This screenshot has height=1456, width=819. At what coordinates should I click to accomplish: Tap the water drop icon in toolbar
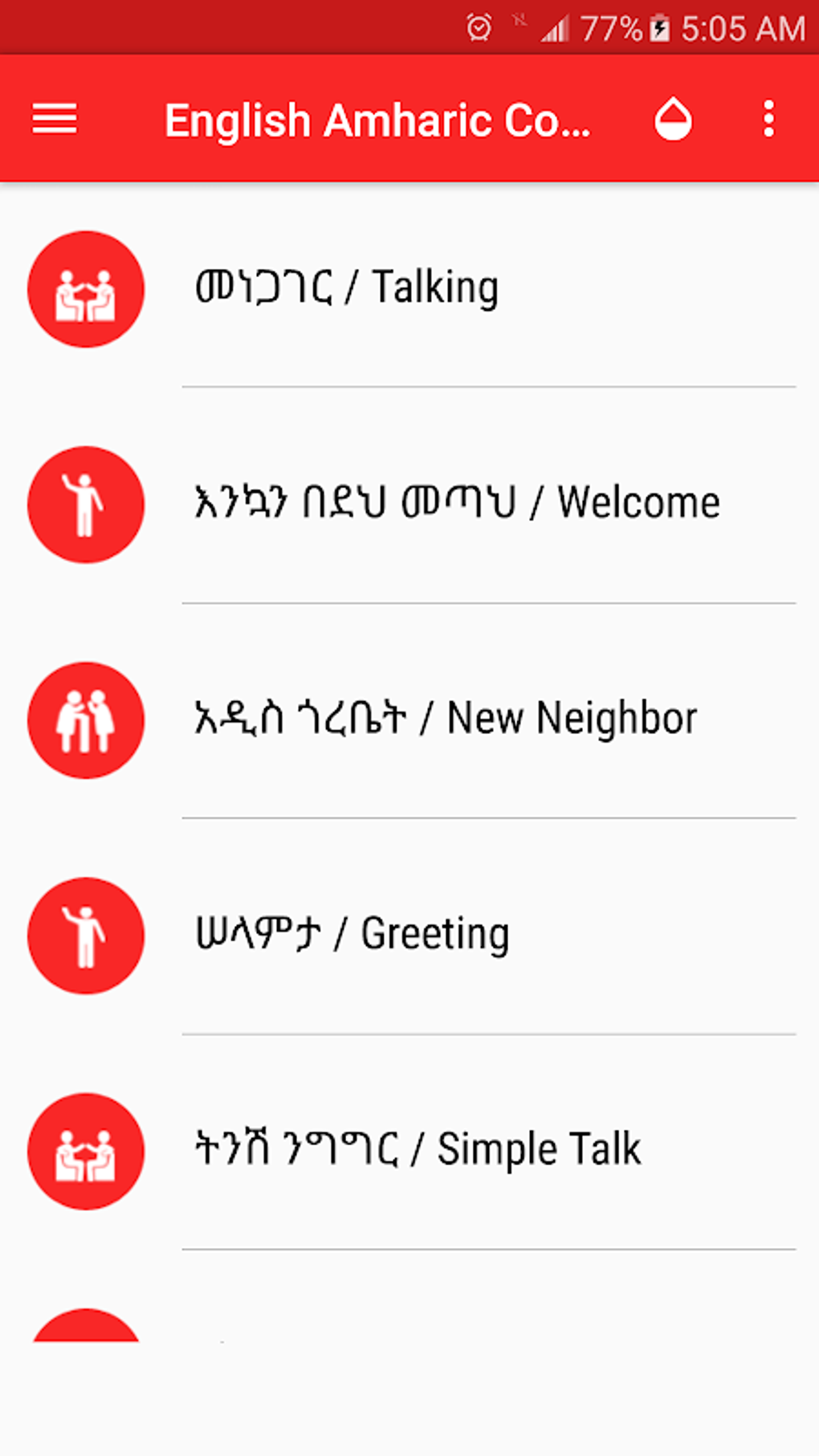pyautogui.click(x=672, y=120)
